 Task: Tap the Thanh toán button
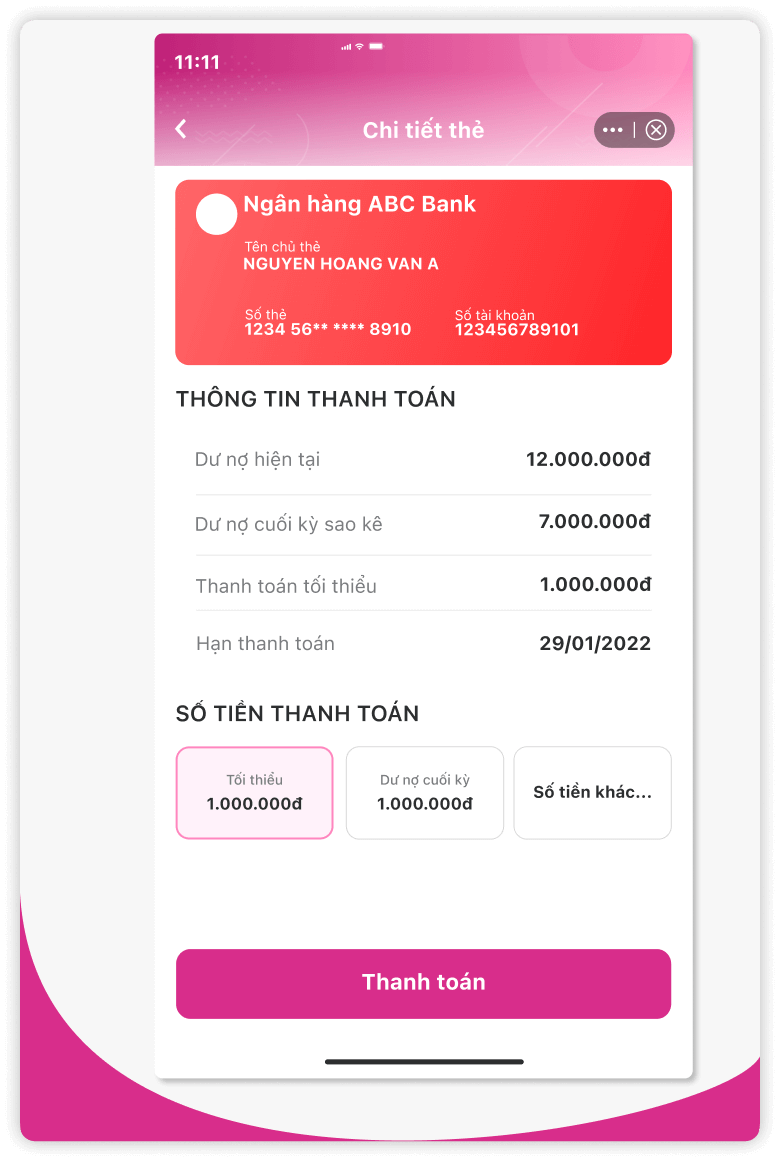pos(423,983)
